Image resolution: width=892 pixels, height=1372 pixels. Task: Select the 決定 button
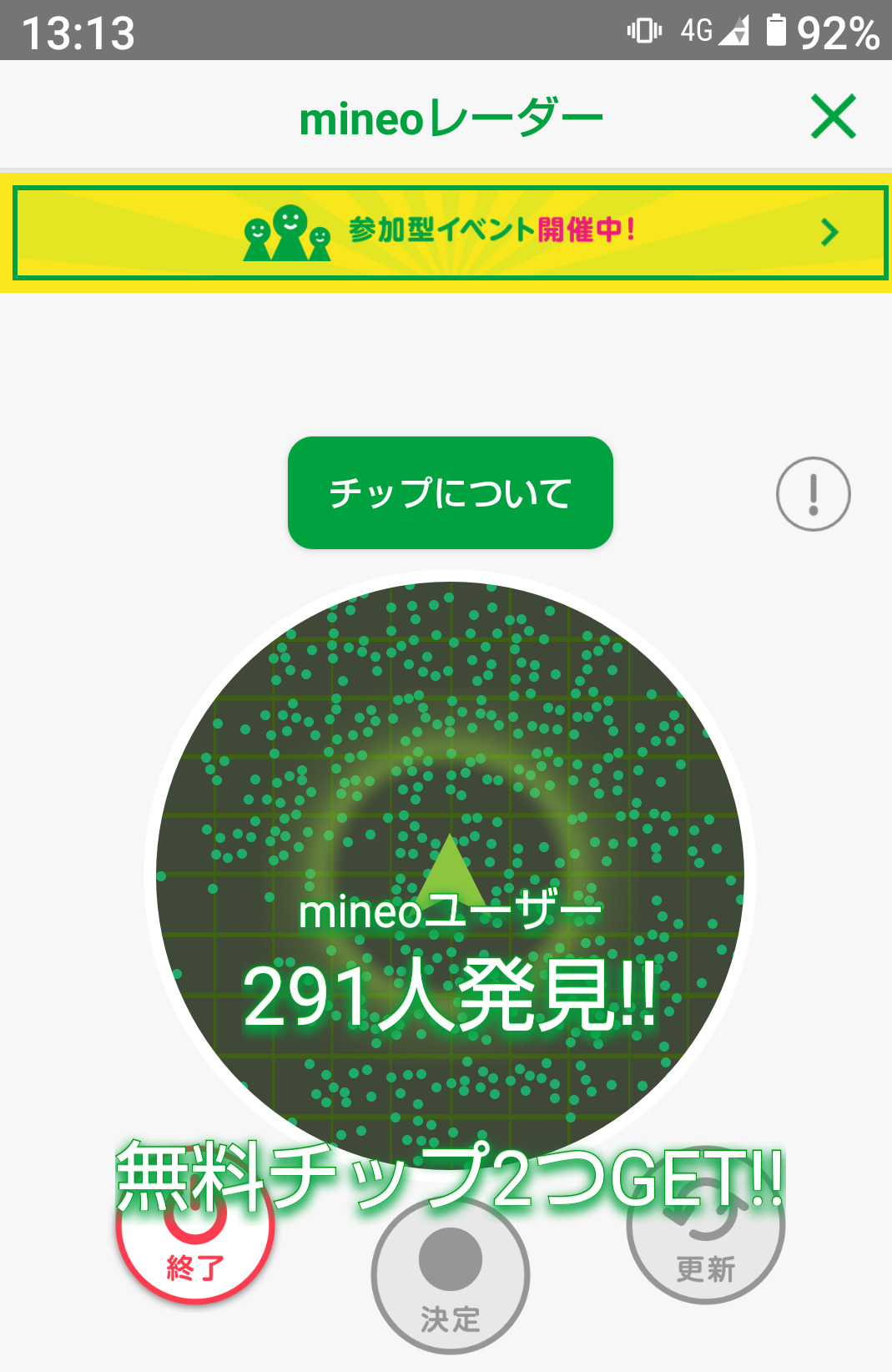[x=450, y=1277]
